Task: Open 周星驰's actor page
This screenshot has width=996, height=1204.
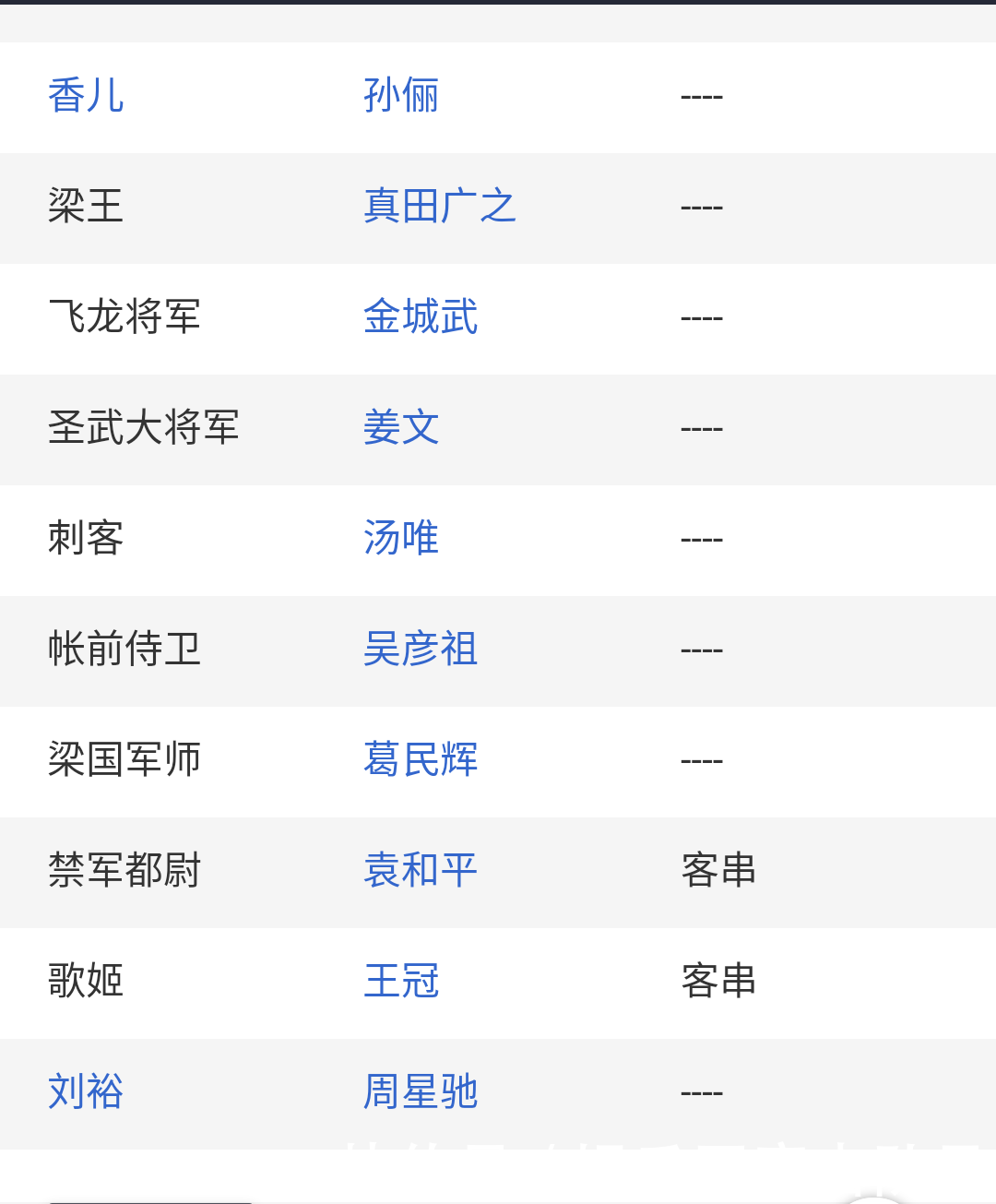Action: [x=421, y=1092]
